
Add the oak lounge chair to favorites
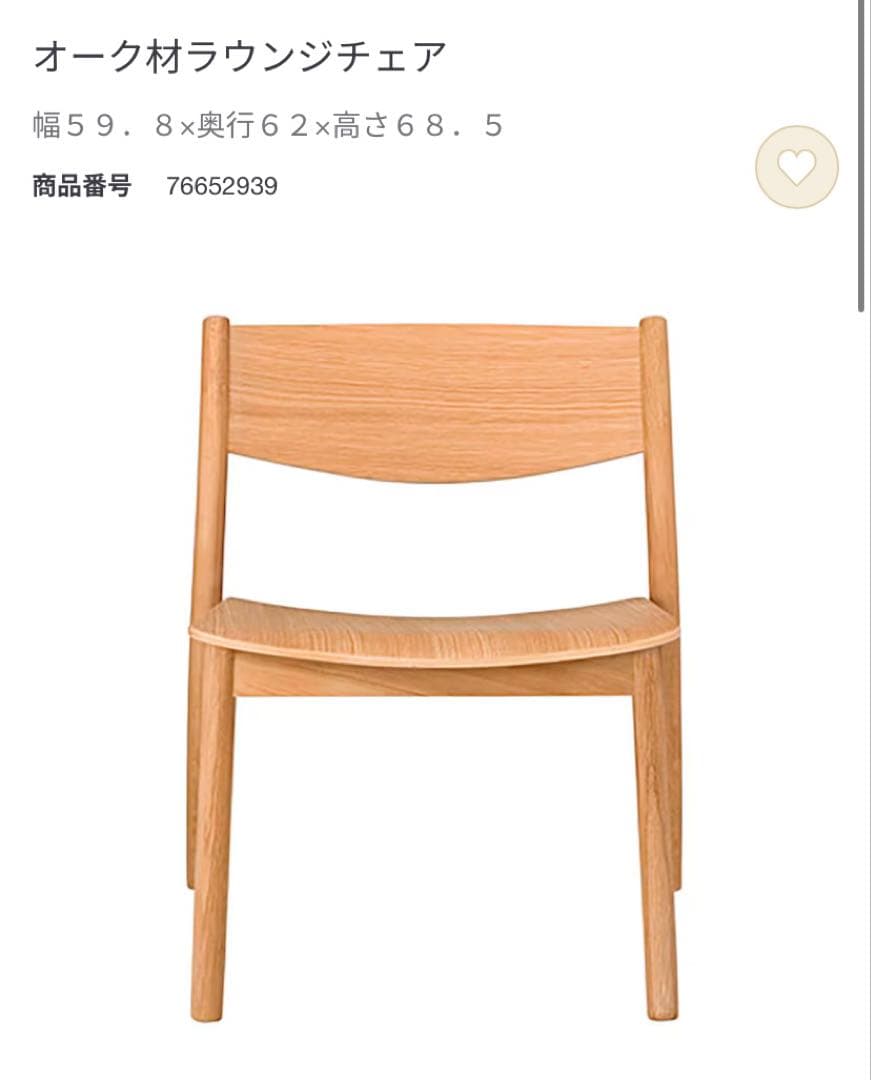tap(796, 167)
